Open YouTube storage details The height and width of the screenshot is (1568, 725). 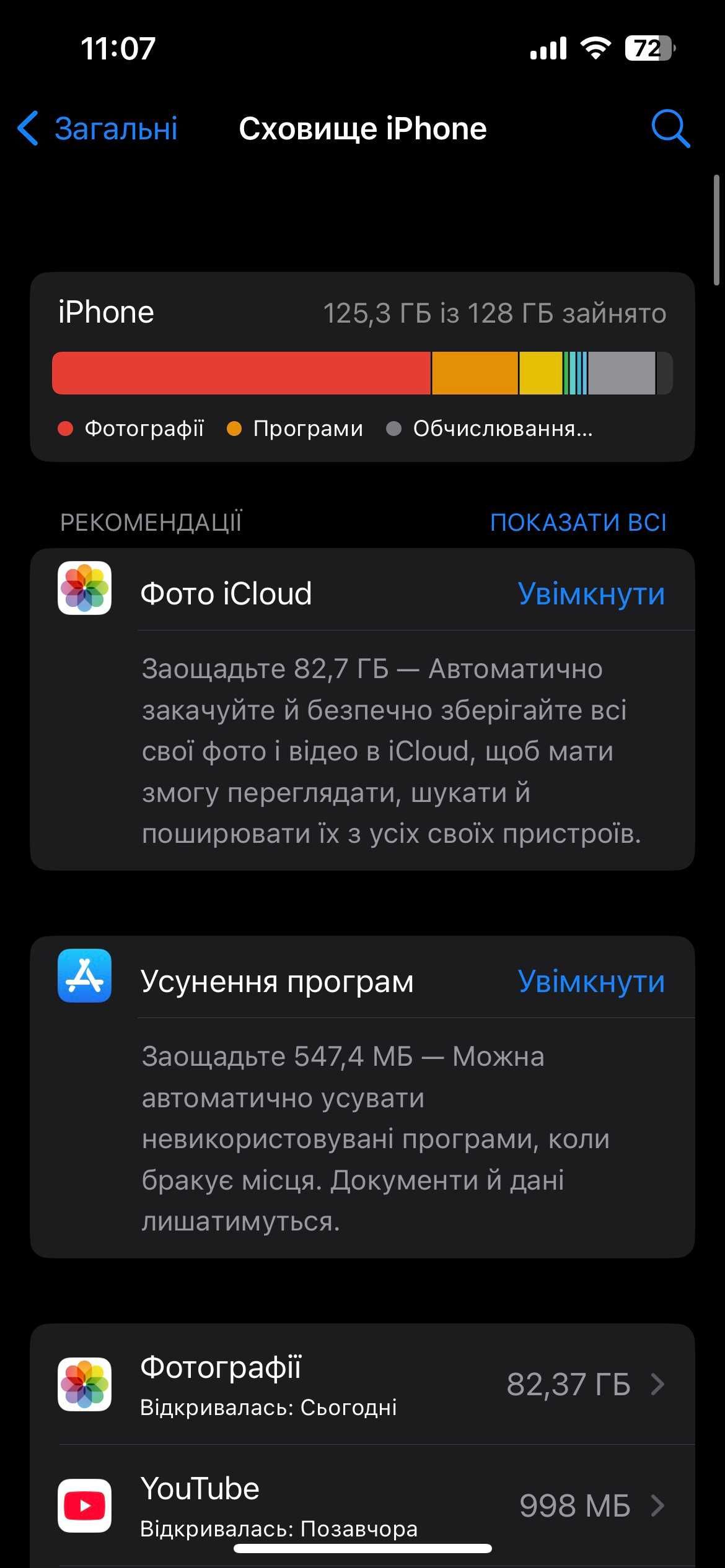(x=362, y=1505)
